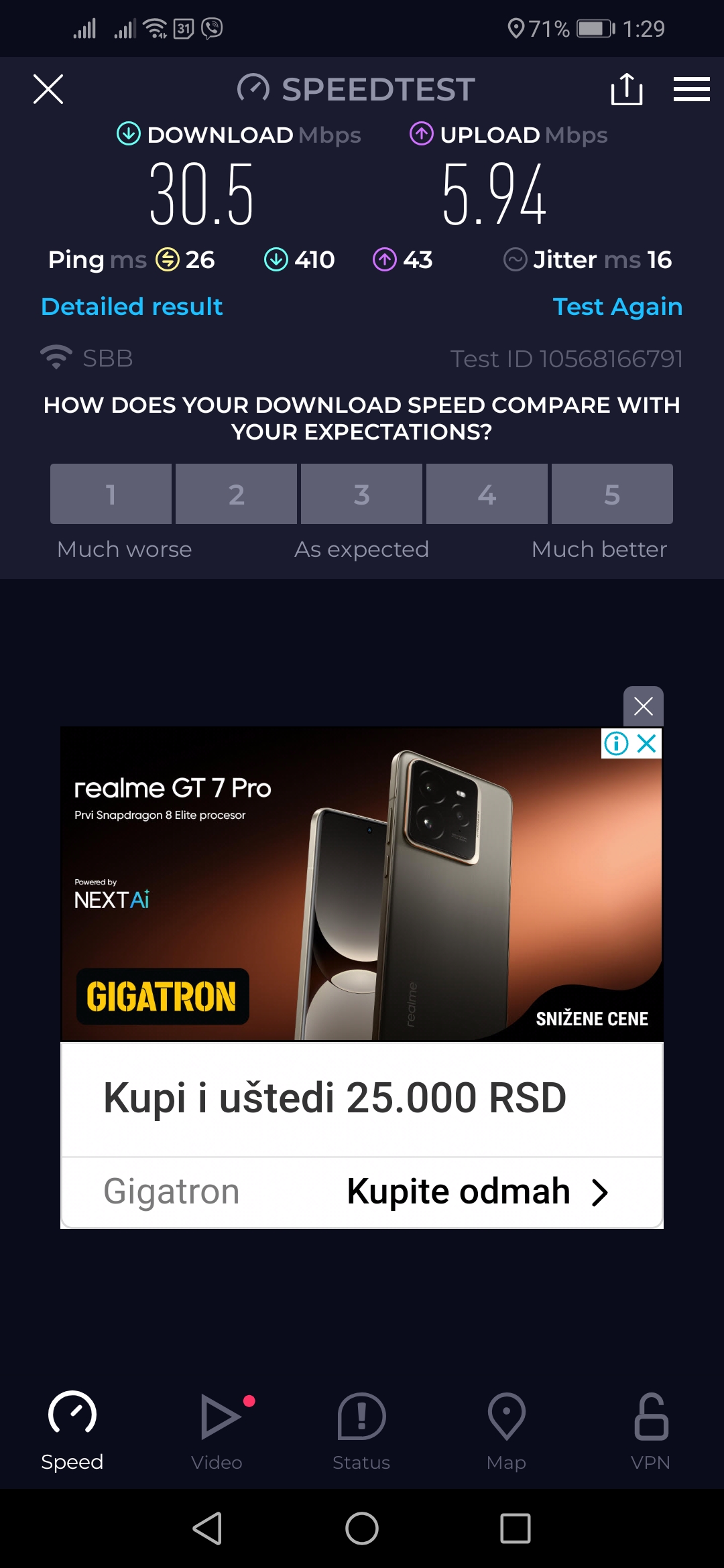Image resolution: width=724 pixels, height=1568 pixels.
Task: Rate download speed as 5
Action: pyautogui.click(x=612, y=494)
